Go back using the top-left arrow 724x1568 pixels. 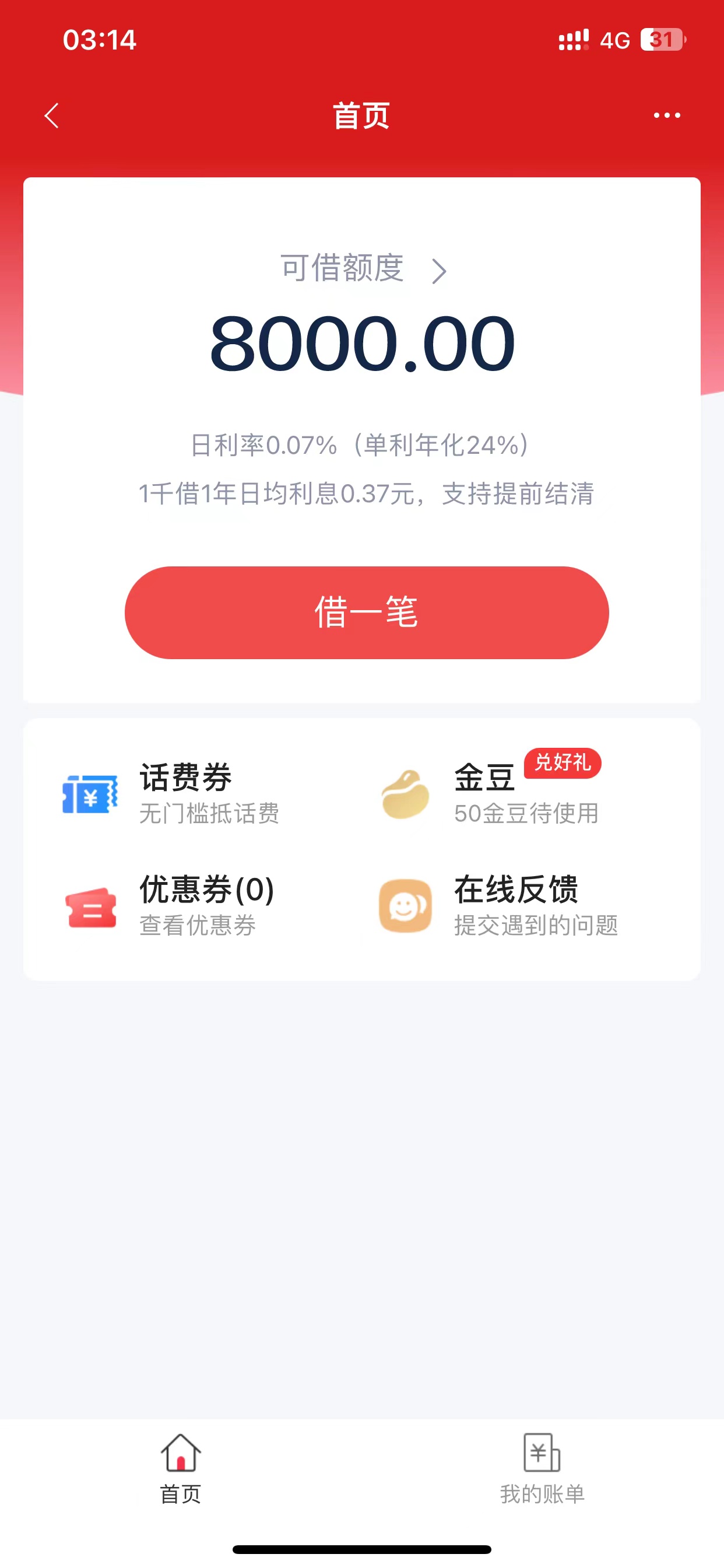point(52,115)
